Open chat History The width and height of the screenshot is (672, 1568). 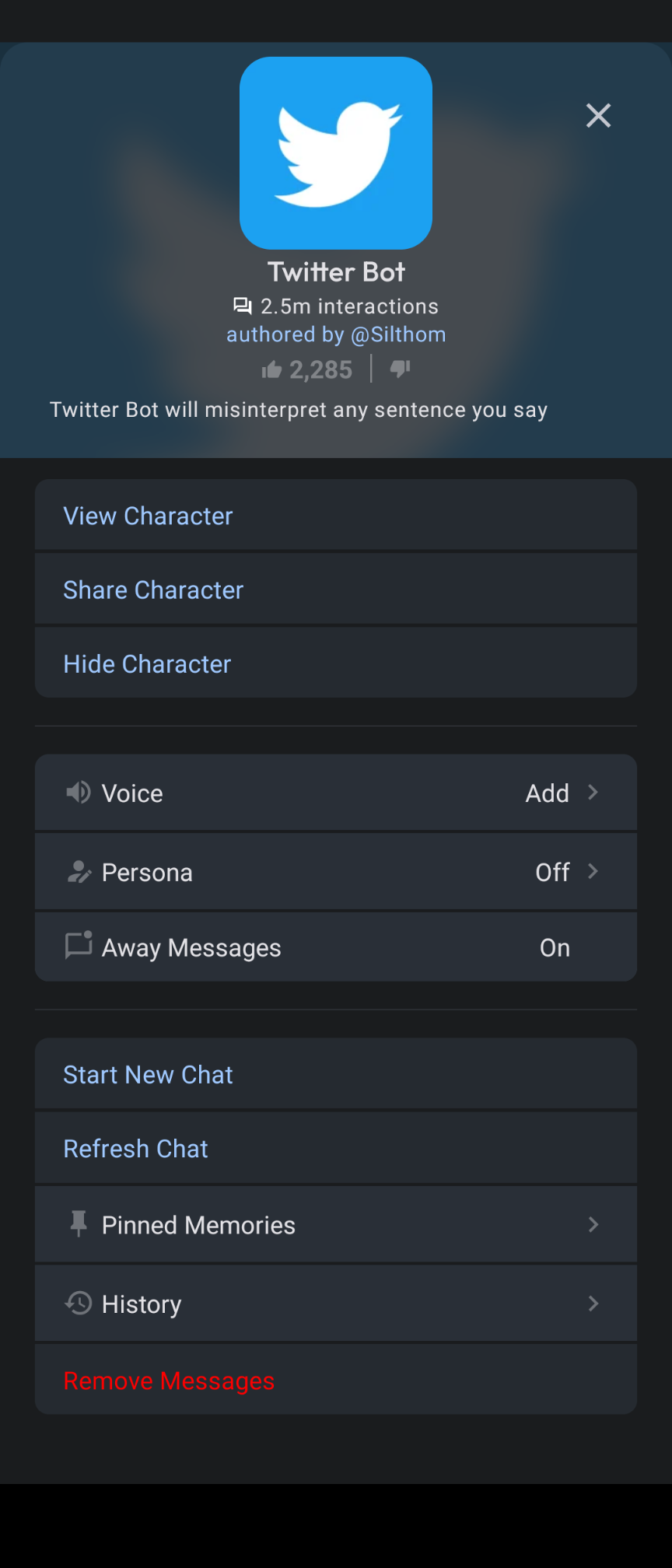[x=335, y=1304]
